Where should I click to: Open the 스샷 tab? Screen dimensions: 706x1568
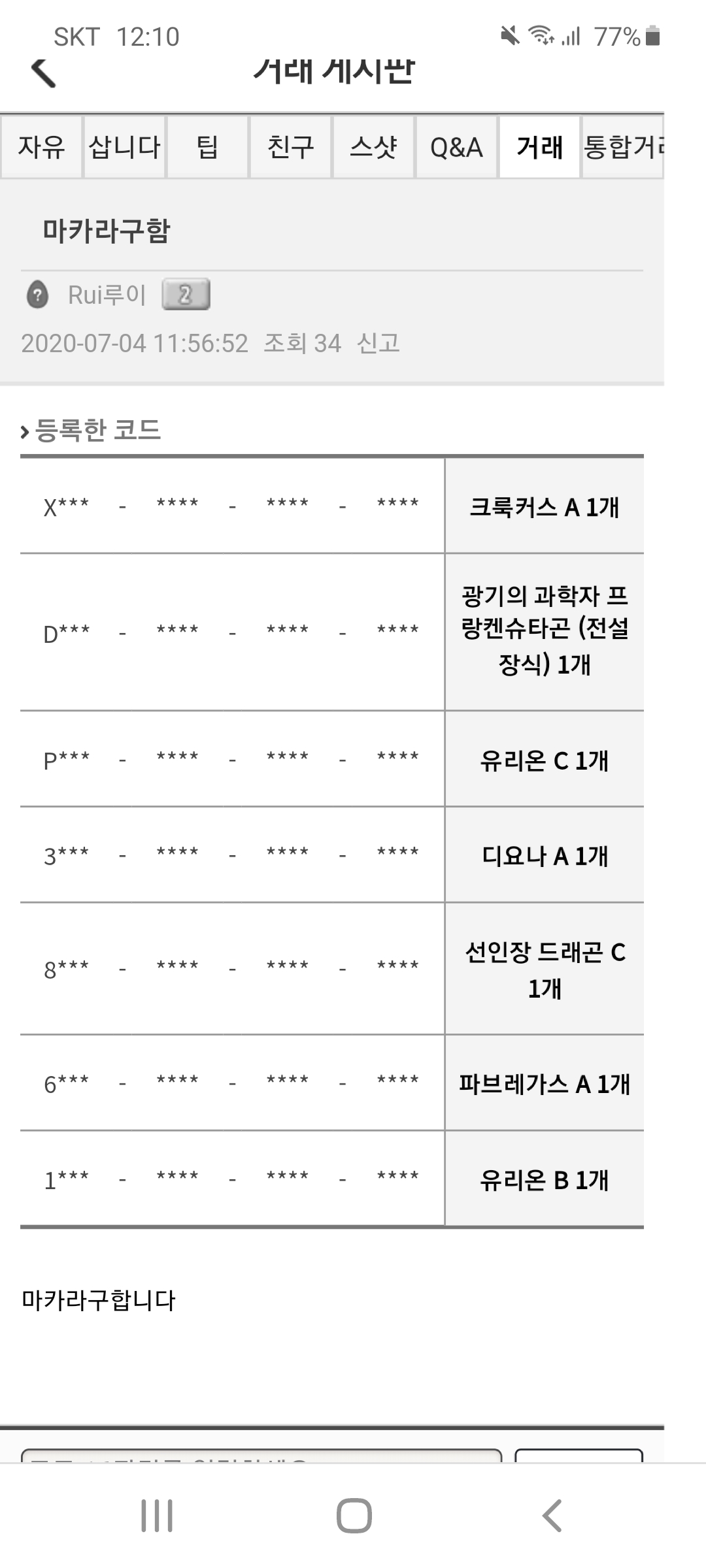tap(373, 147)
